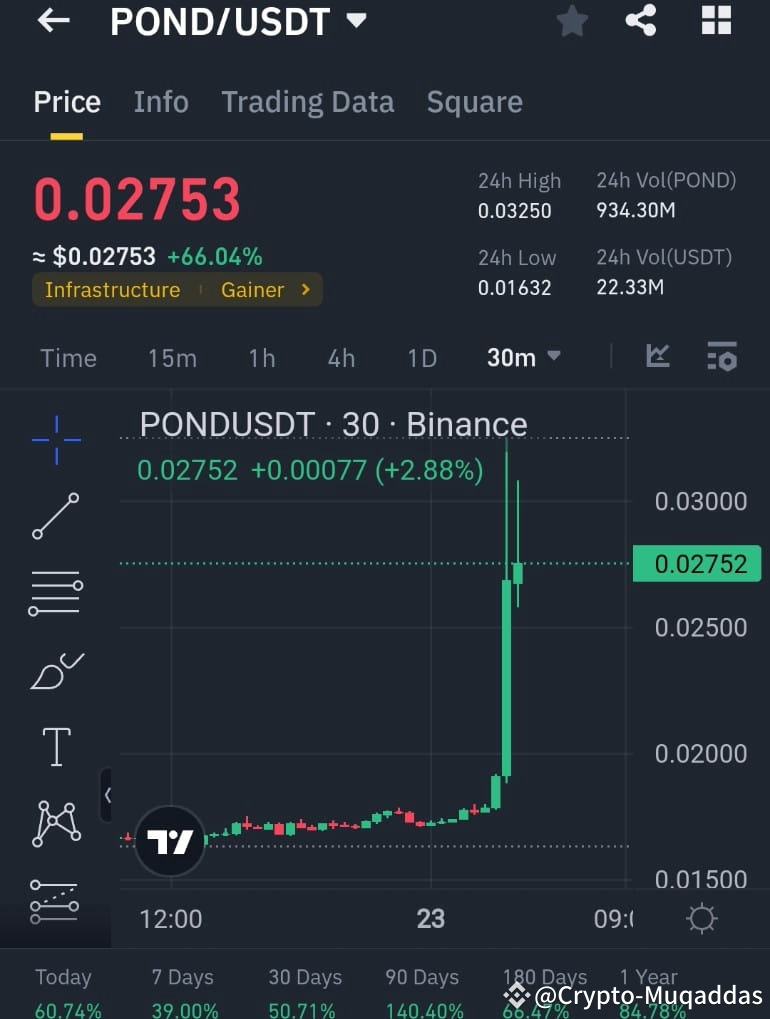Viewport: 770px width, 1019px height.
Task: Select the trend line drawing tool
Action: click(55, 515)
